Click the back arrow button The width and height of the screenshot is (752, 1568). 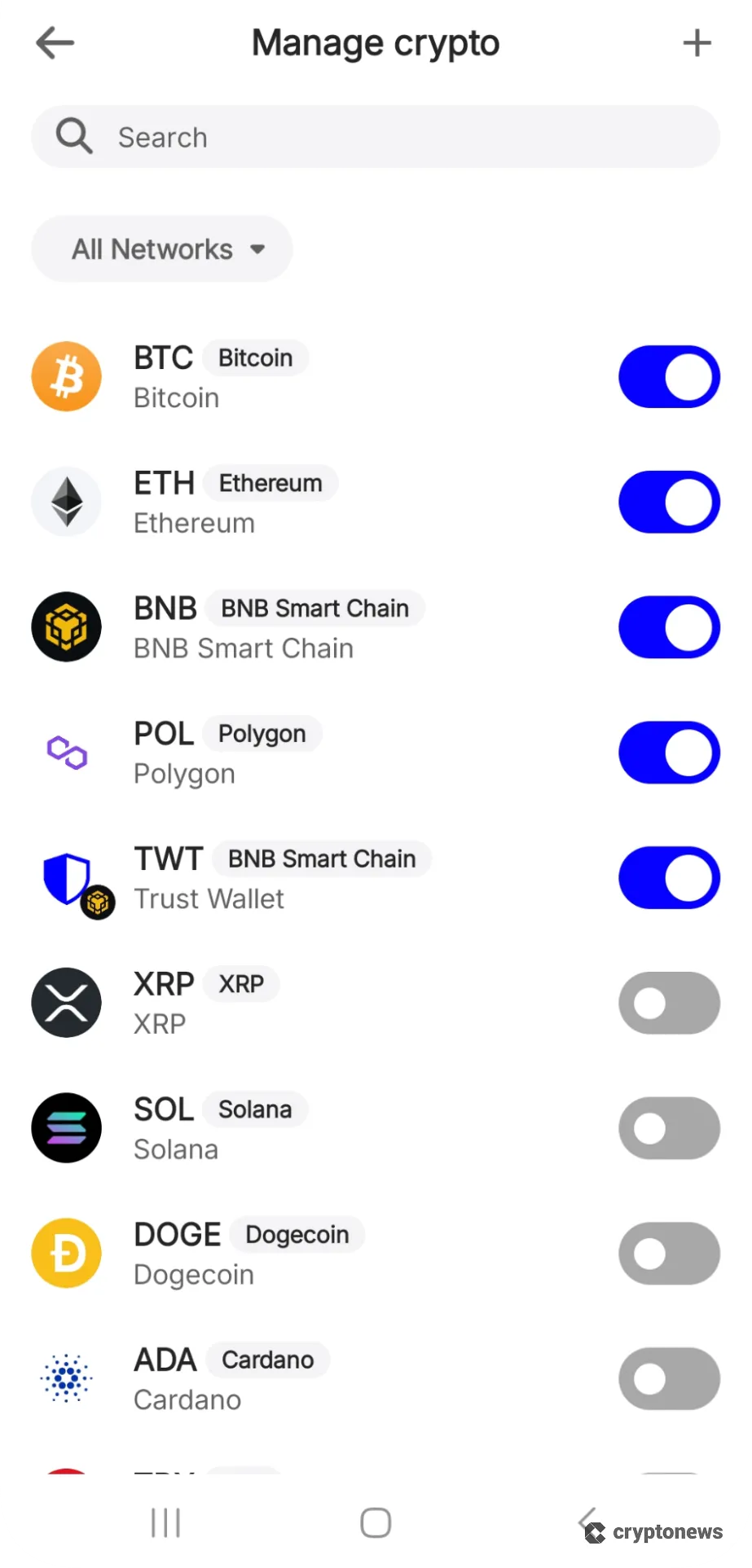coord(55,42)
